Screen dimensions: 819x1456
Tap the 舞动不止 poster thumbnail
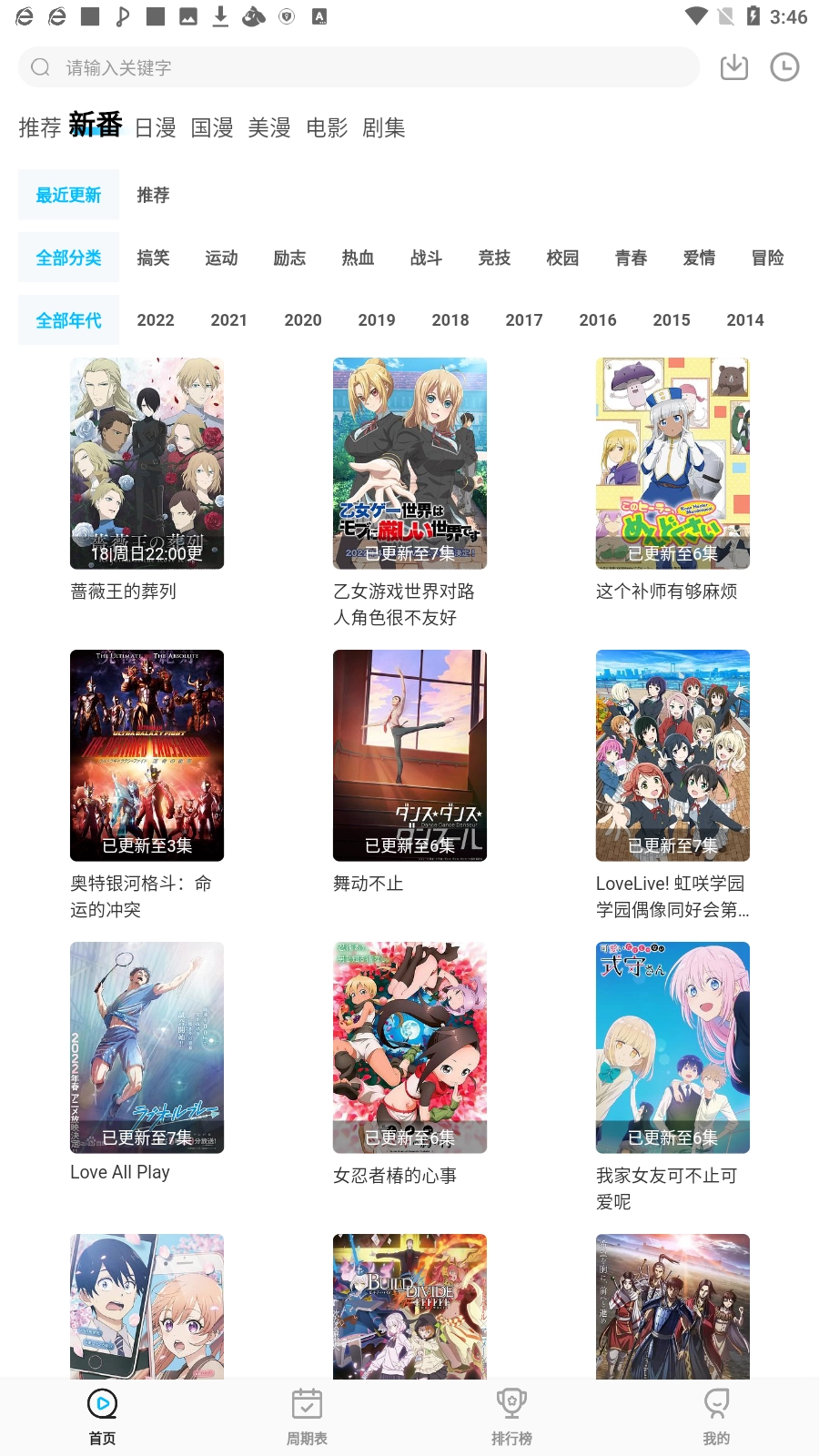(x=409, y=755)
